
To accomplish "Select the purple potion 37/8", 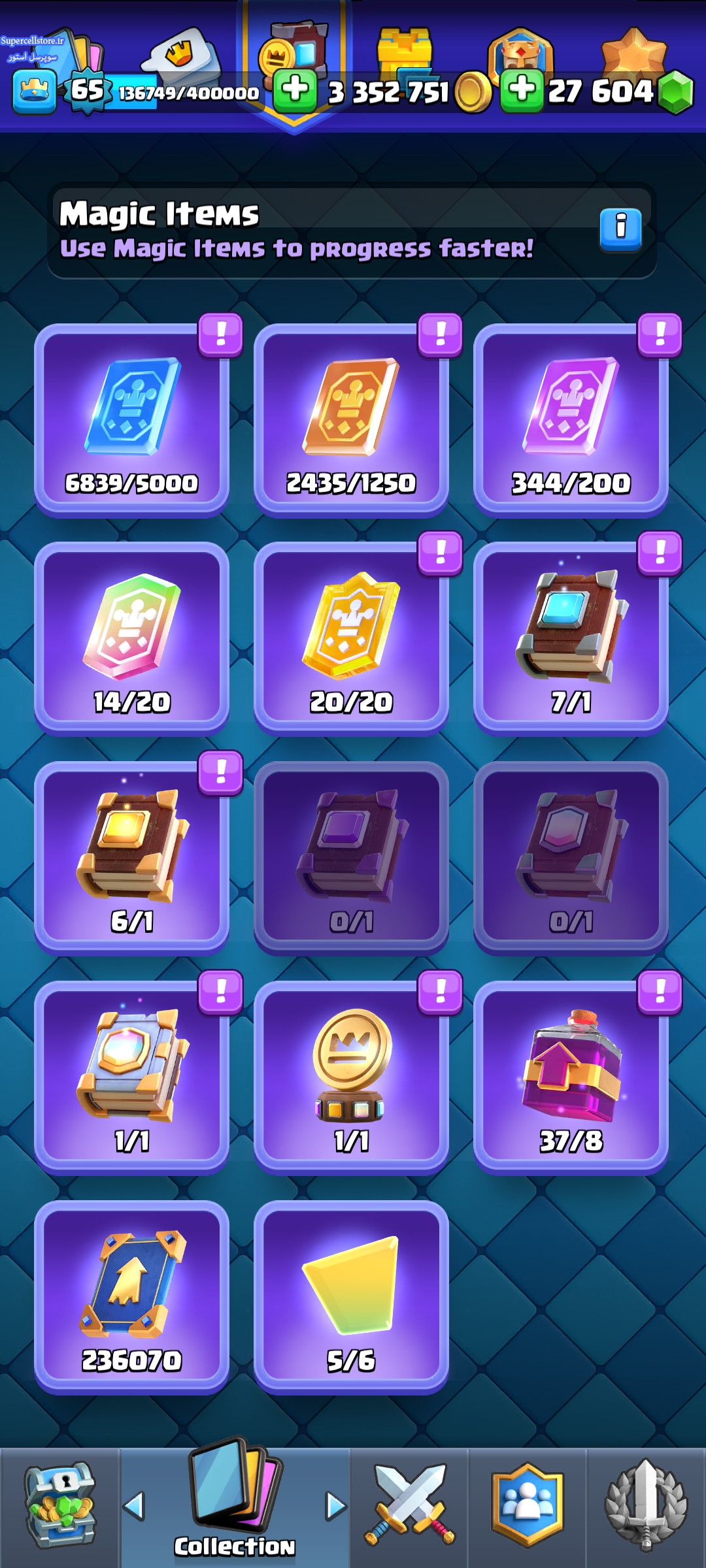I will [571, 1078].
